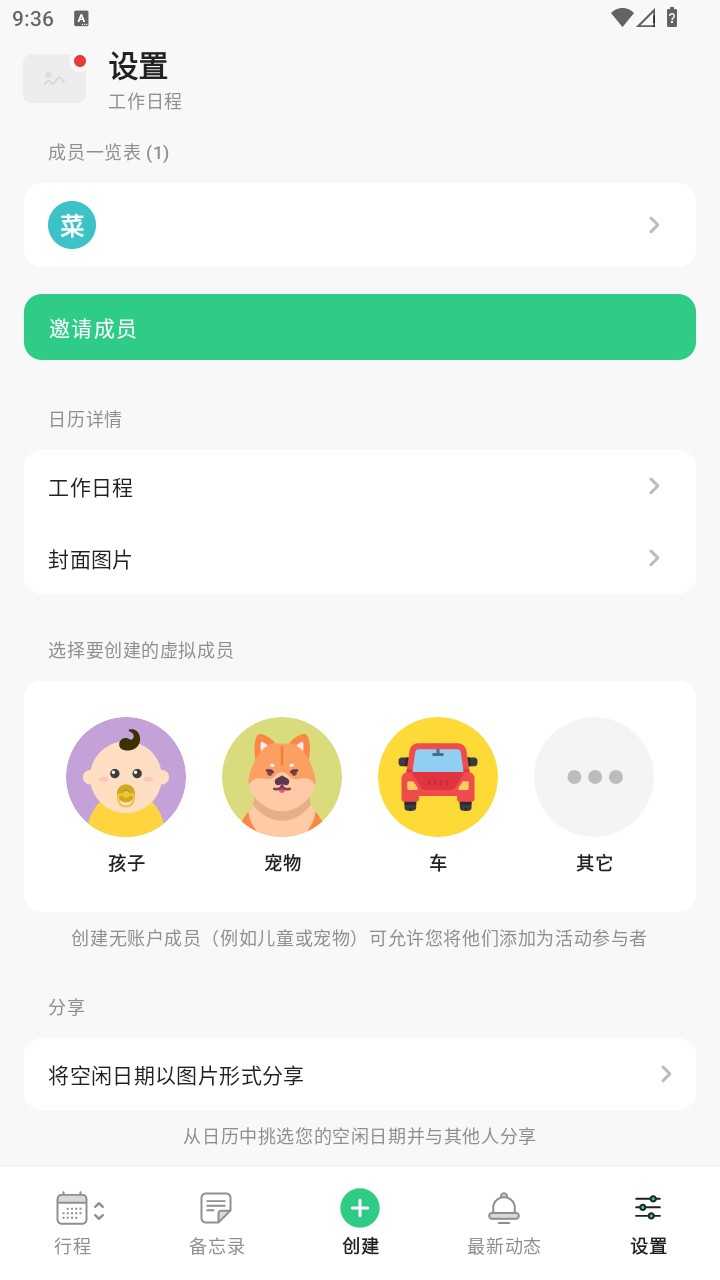
Task: Open the calendar cover image thumbnail
Action: (x=54, y=79)
